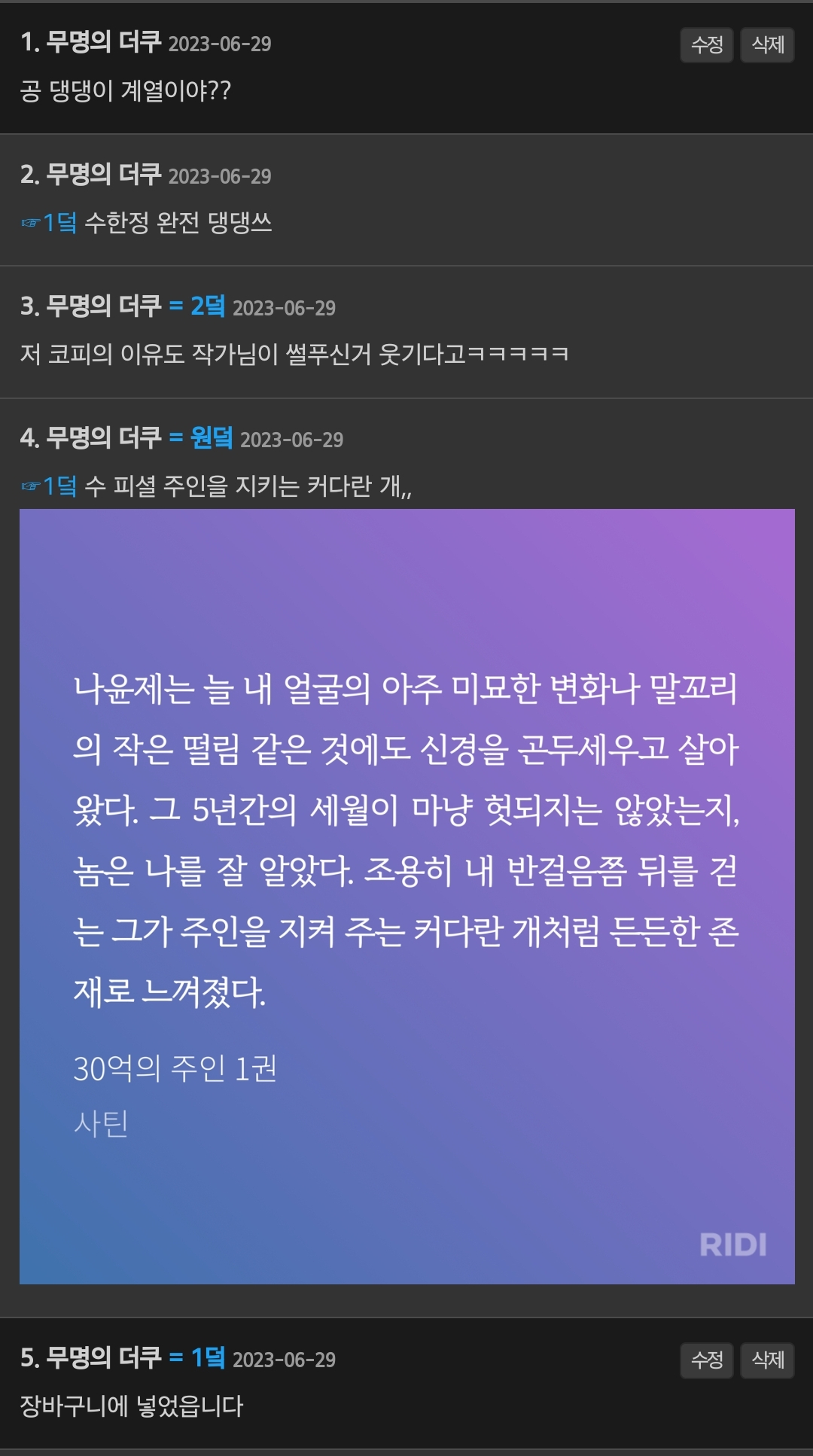The width and height of the screenshot is (813, 1456).
Task: Tap 삭제 on comment 5
Action: tap(767, 1360)
